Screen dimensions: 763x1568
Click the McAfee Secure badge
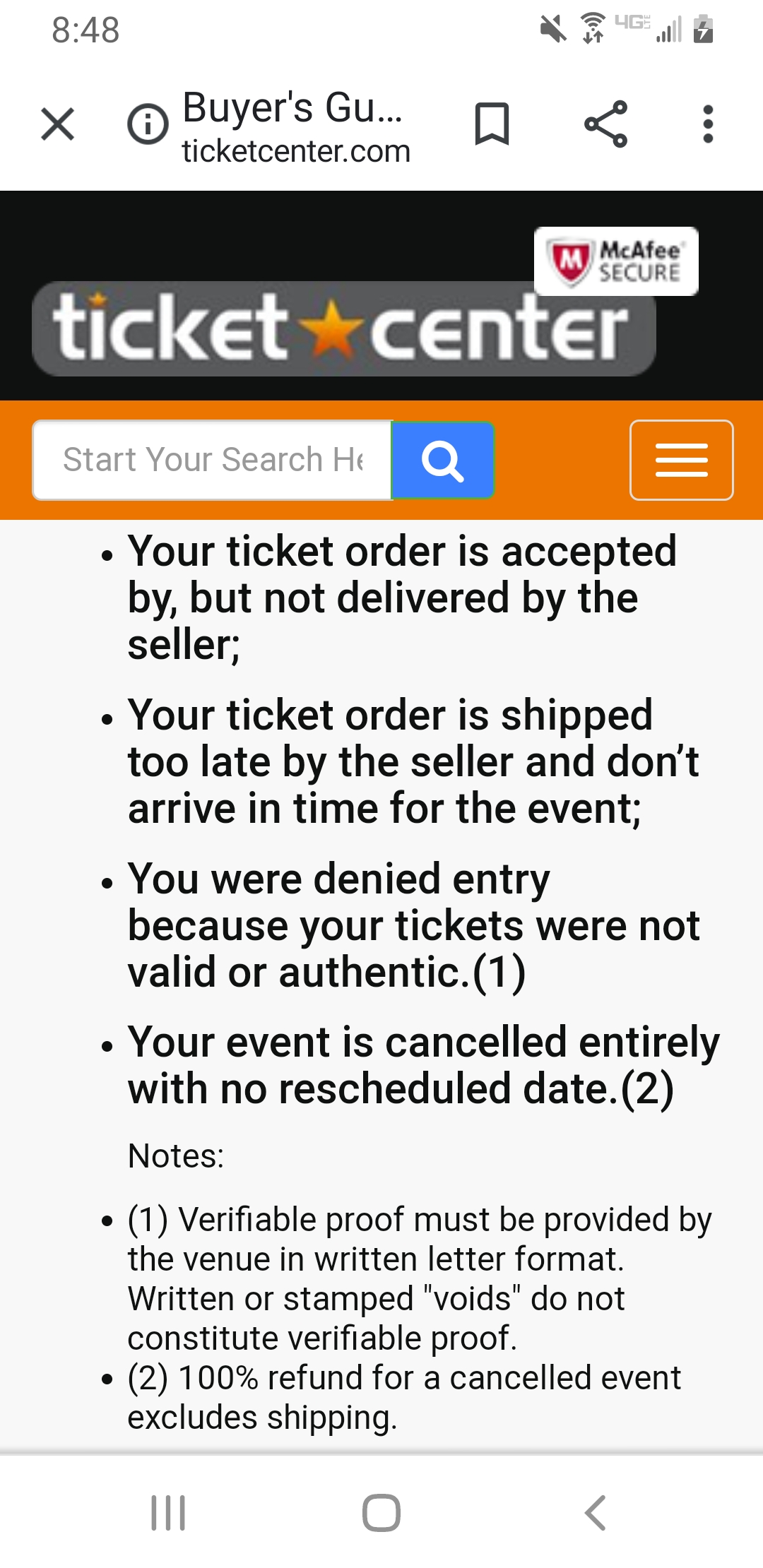click(616, 261)
